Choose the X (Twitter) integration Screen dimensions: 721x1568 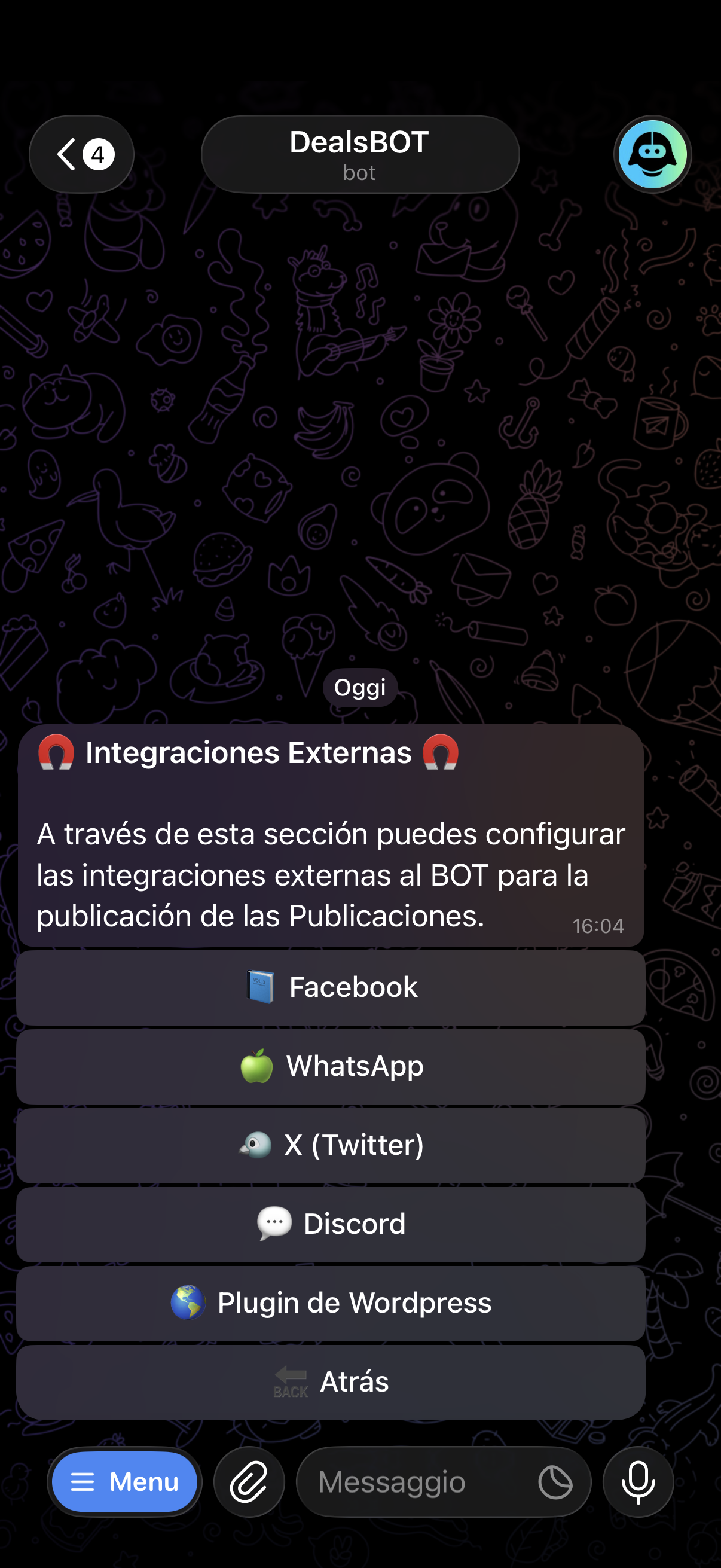(331, 1145)
